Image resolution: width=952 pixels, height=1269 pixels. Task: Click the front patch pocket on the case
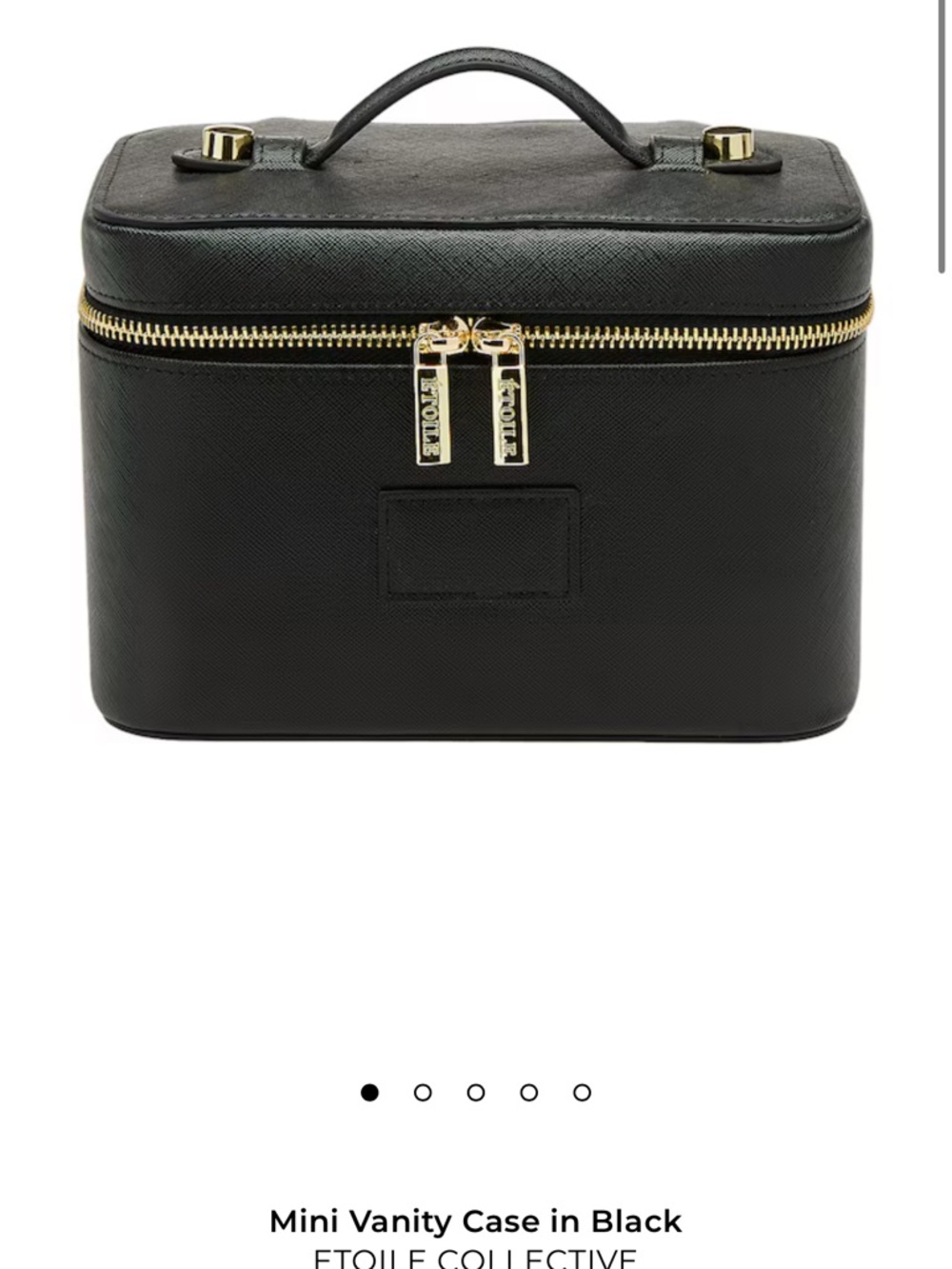pos(481,543)
